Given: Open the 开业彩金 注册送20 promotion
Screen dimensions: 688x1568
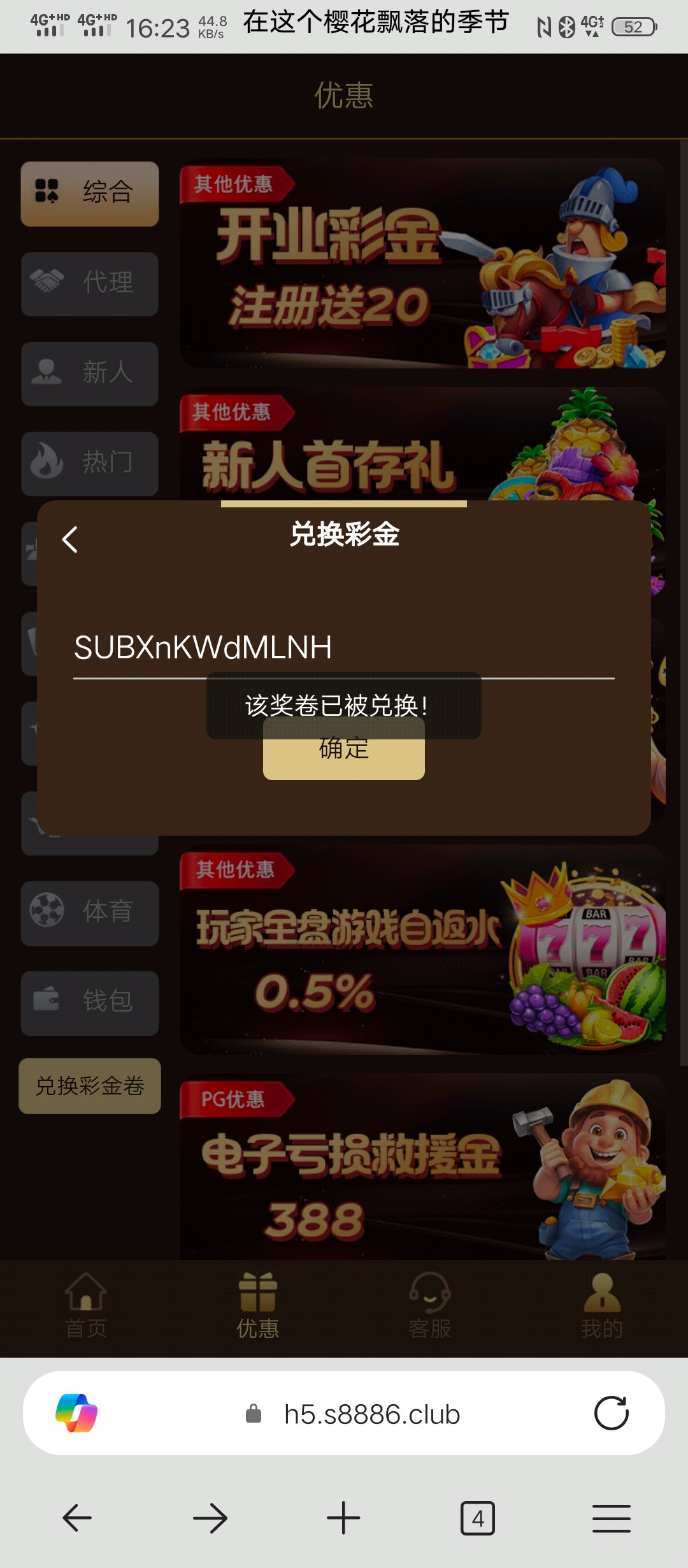Looking at the screenshot, I should (x=422, y=263).
